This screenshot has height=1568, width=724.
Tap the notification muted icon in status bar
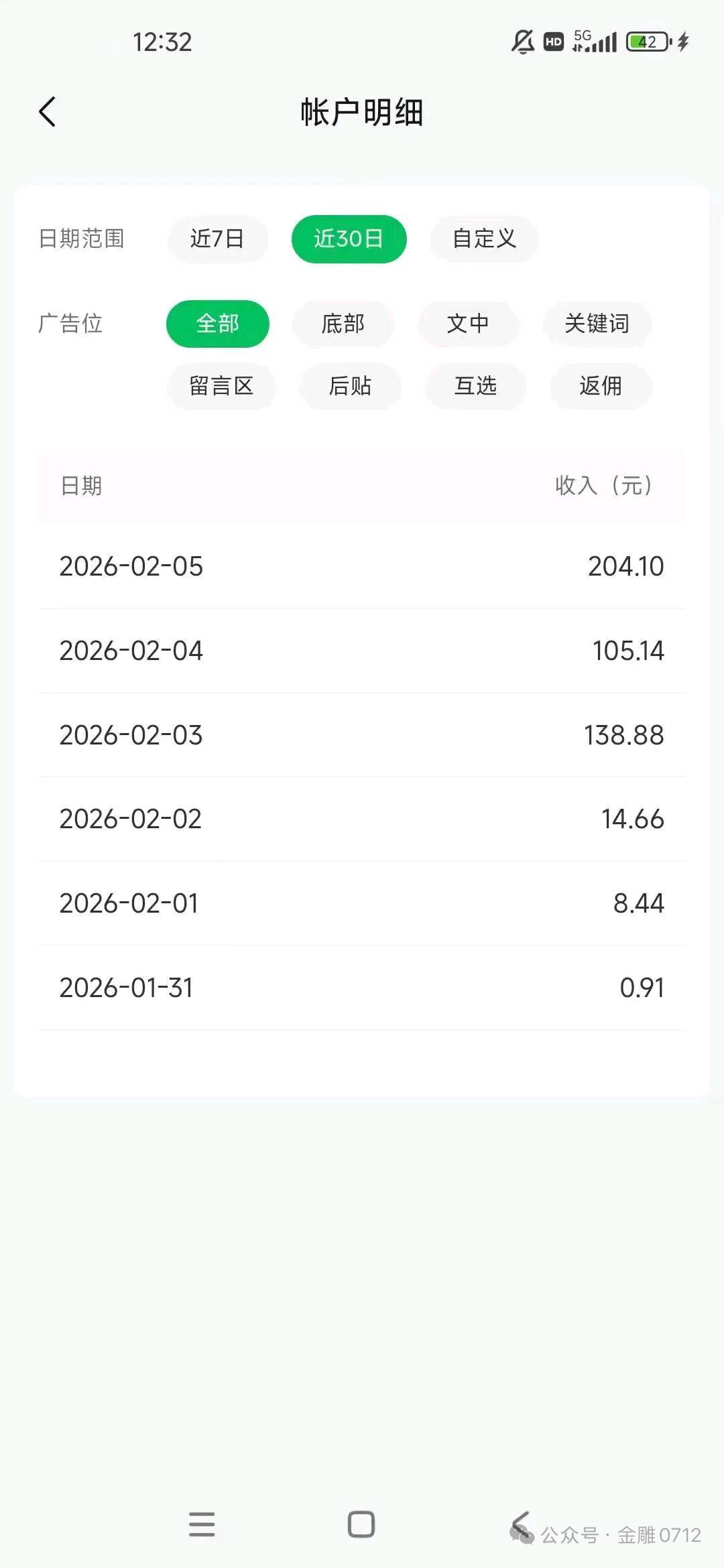point(522,42)
